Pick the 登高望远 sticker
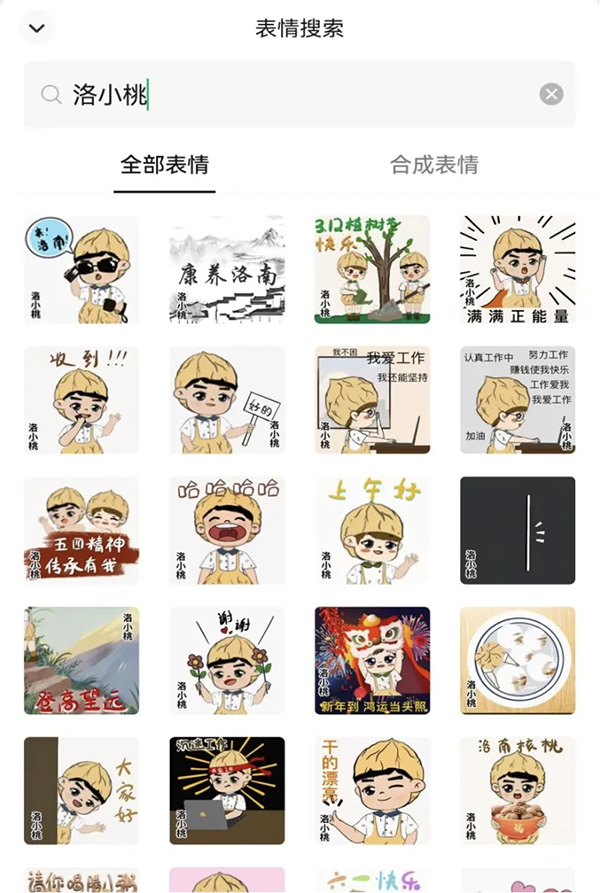 click(x=82, y=661)
